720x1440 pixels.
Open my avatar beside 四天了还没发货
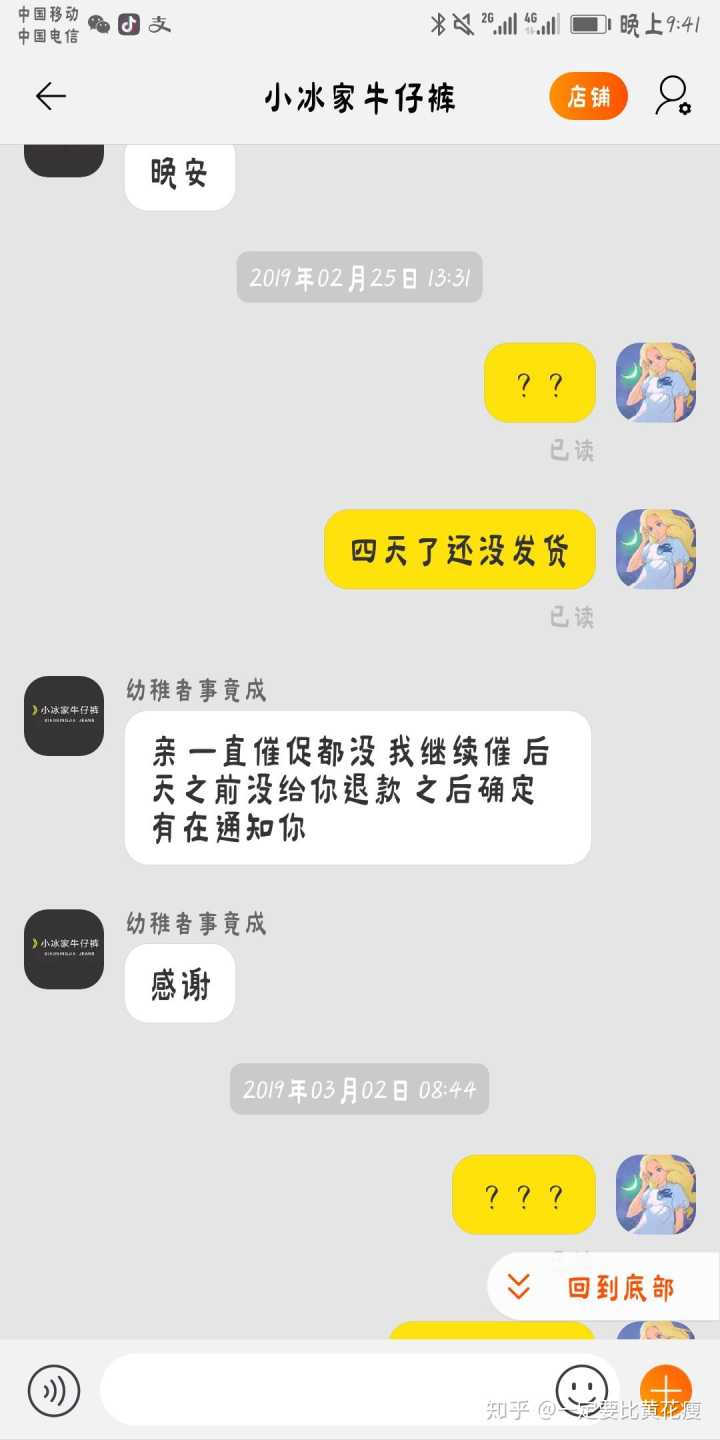(x=655, y=549)
